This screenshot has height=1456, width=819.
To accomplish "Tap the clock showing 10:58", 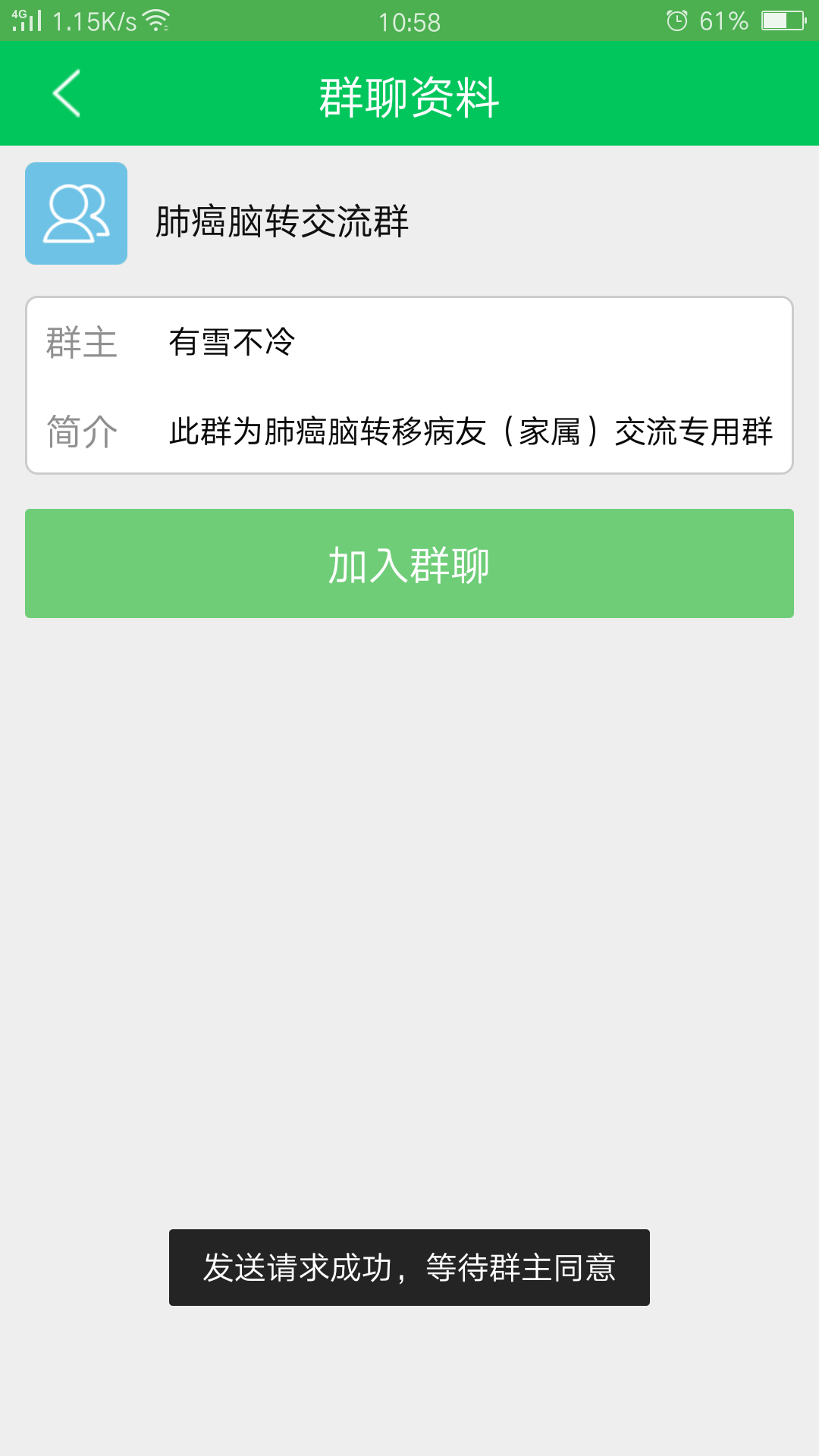I will coord(409,21).
